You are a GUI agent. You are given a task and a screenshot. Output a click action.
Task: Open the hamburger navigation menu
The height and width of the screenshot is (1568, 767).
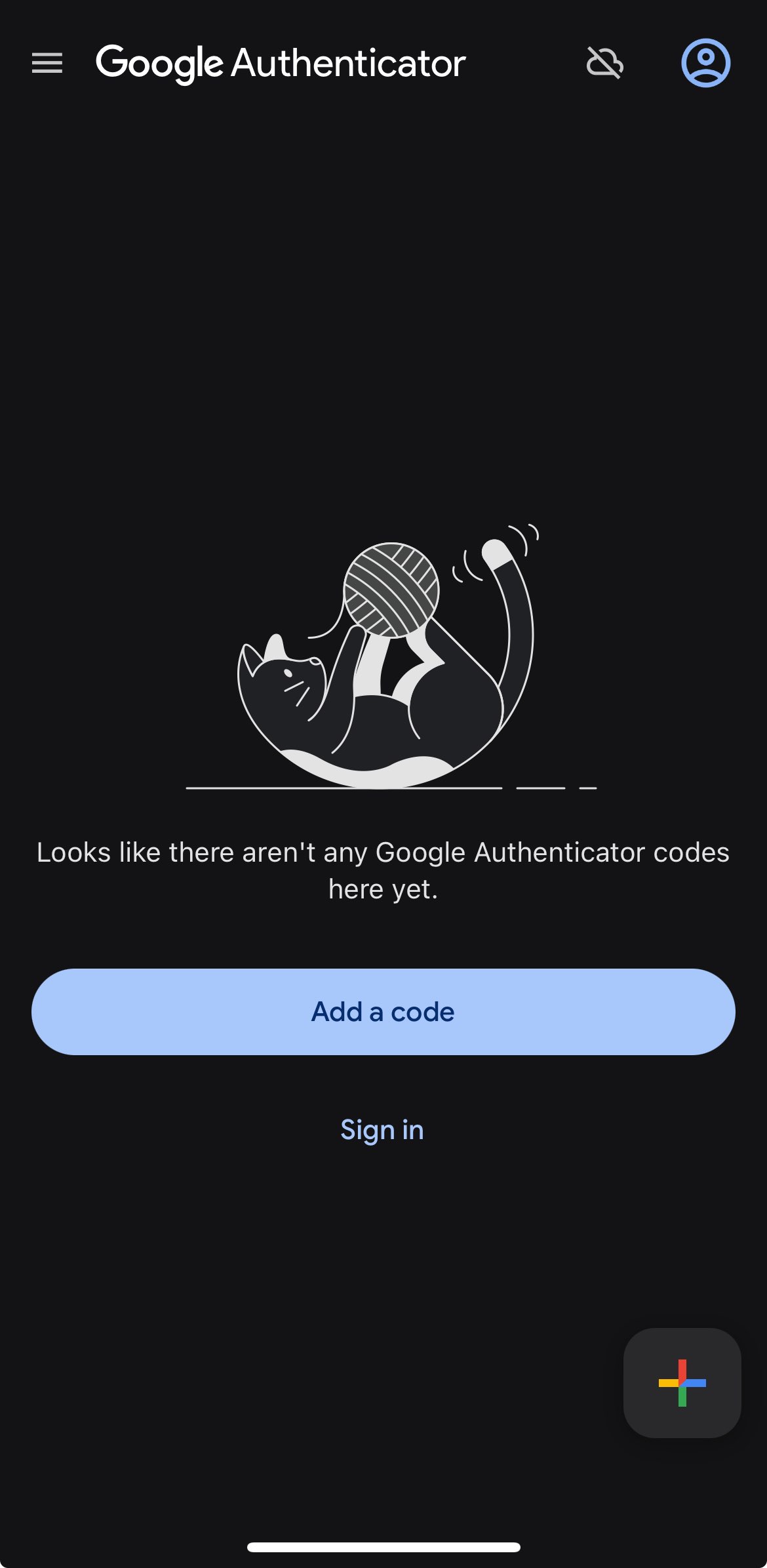pyautogui.click(x=47, y=64)
